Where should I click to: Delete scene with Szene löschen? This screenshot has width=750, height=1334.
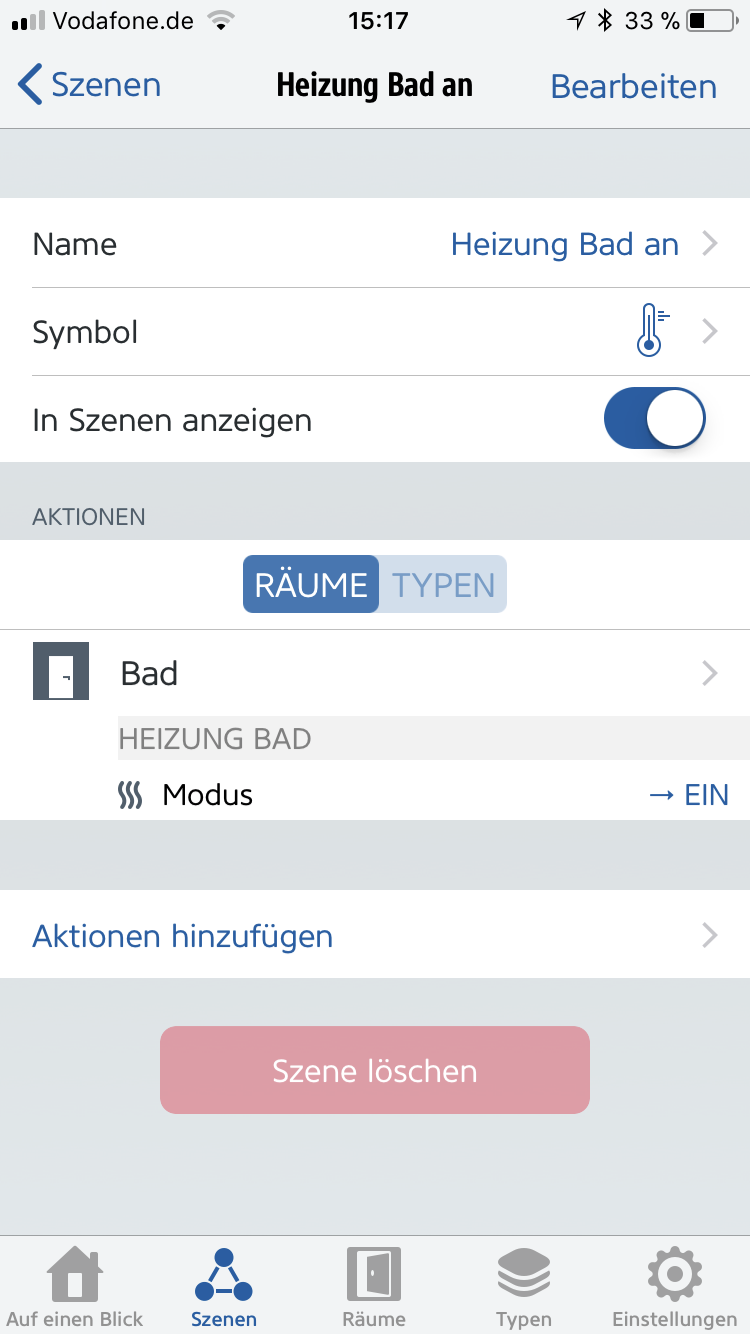tap(375, 1070)
